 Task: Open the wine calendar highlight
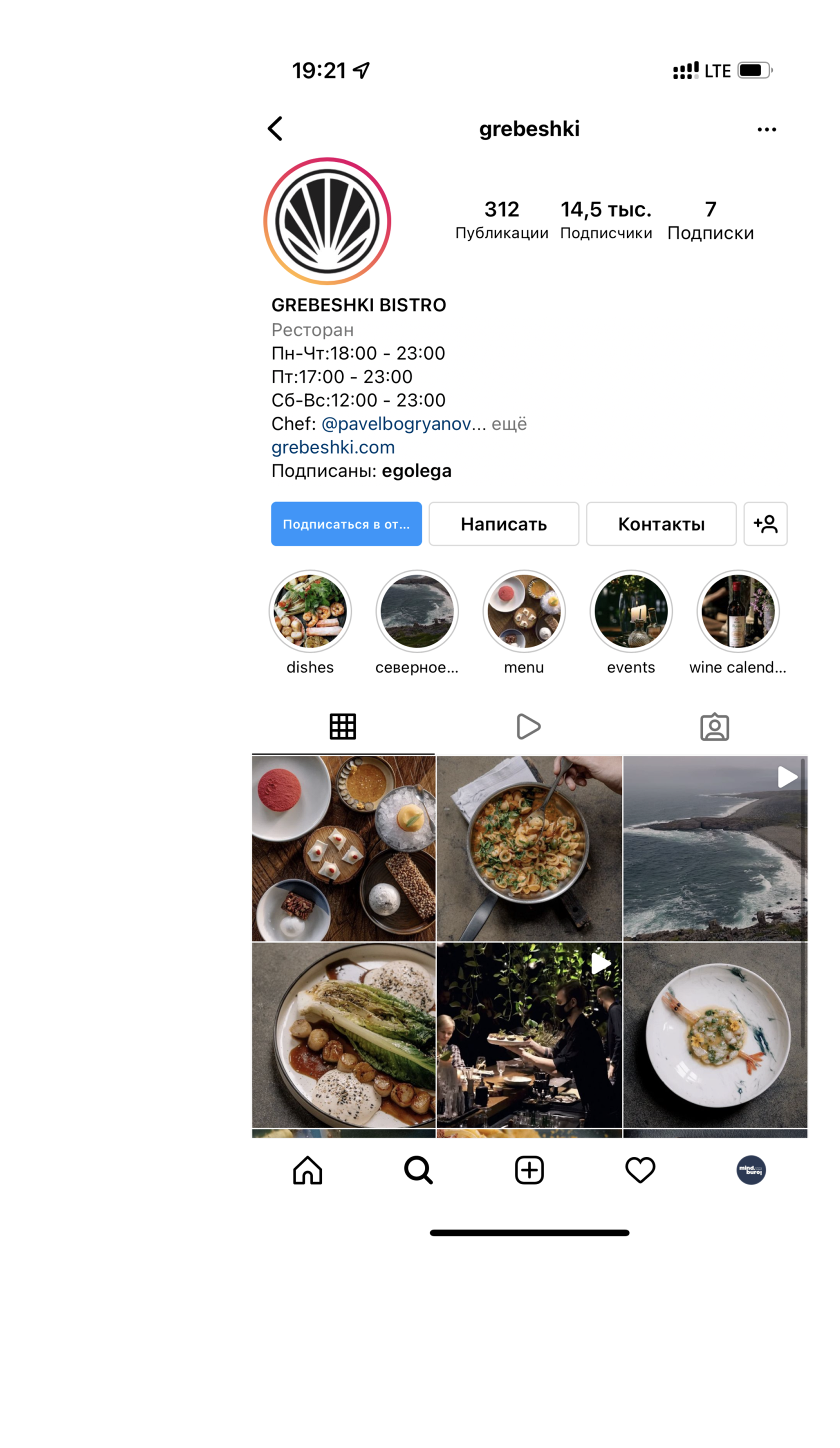[x=737, y=611]
